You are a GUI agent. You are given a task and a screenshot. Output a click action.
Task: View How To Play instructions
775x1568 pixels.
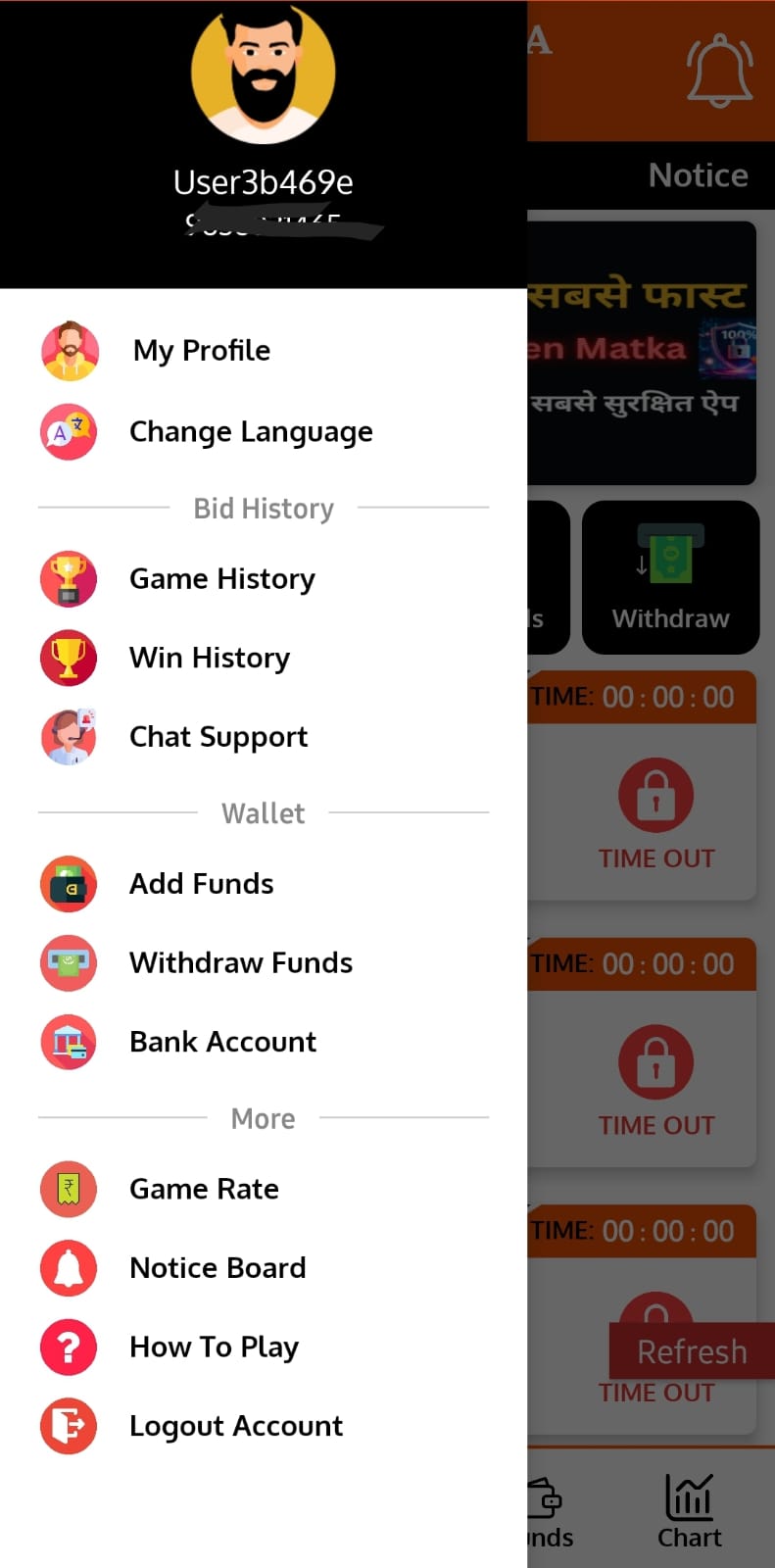click(215, 1347)
